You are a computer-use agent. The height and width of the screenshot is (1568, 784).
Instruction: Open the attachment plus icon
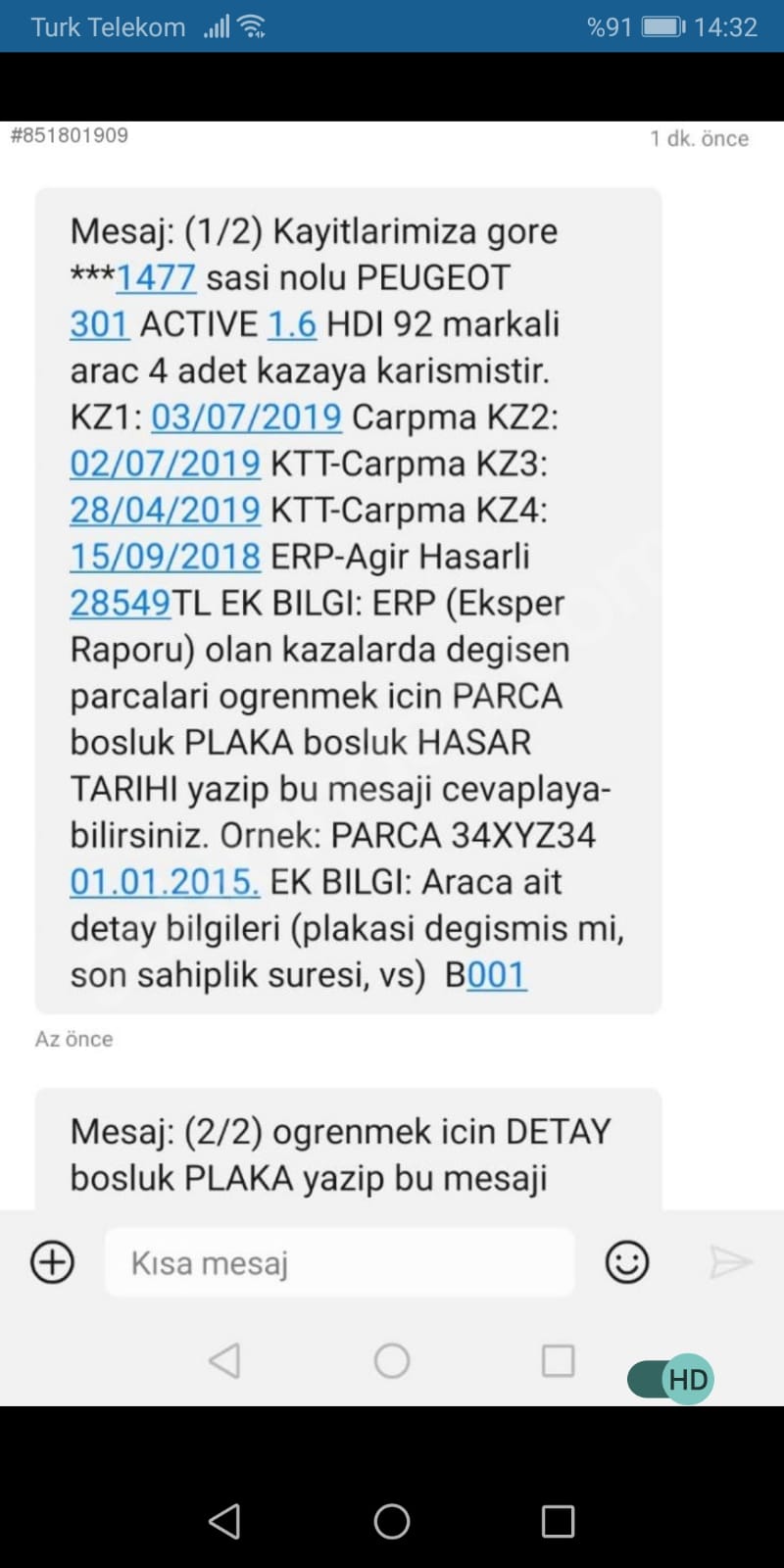(53, 1261)
